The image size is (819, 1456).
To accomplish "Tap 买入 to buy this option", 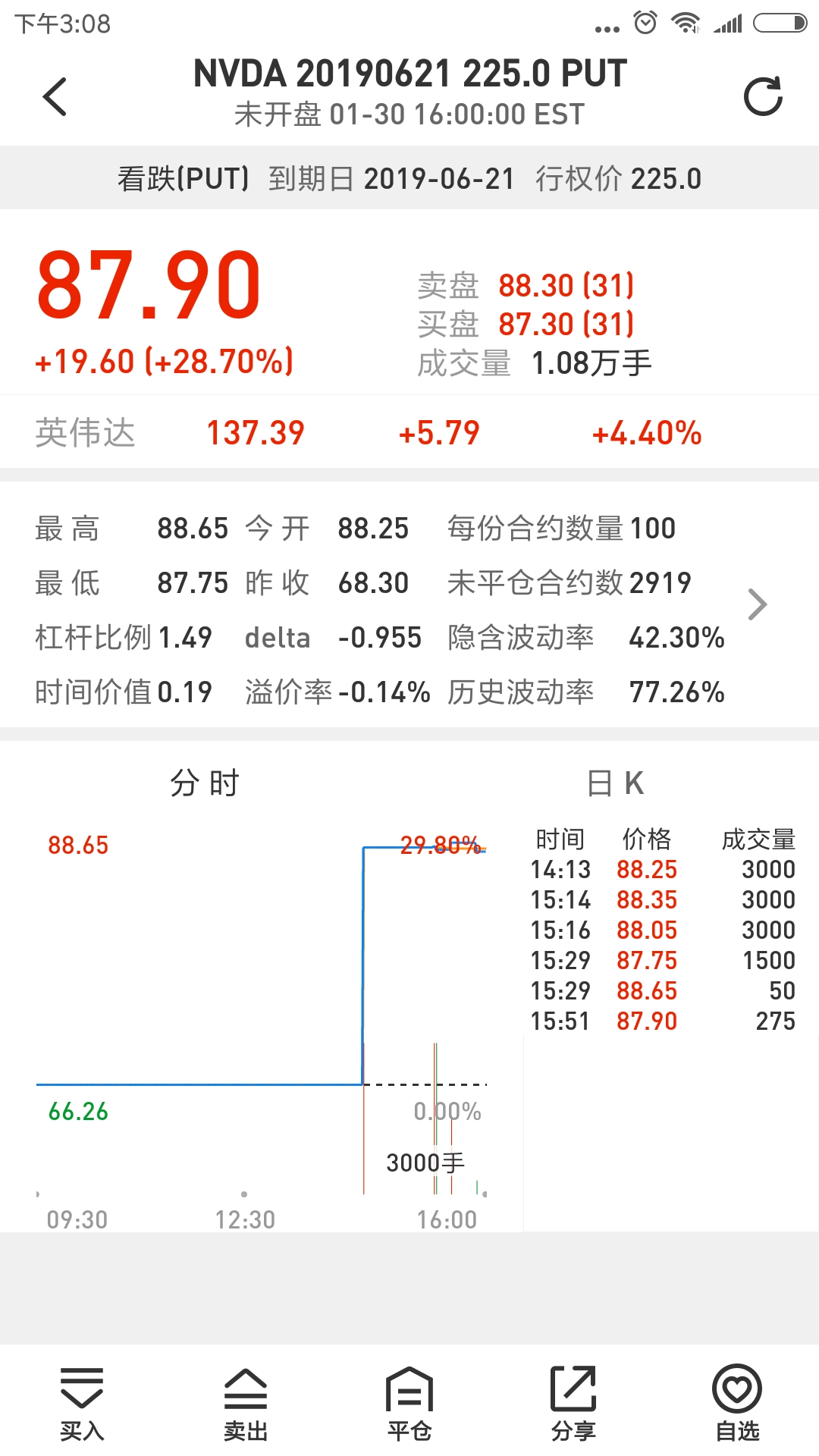I will [x=82, y=1404].
